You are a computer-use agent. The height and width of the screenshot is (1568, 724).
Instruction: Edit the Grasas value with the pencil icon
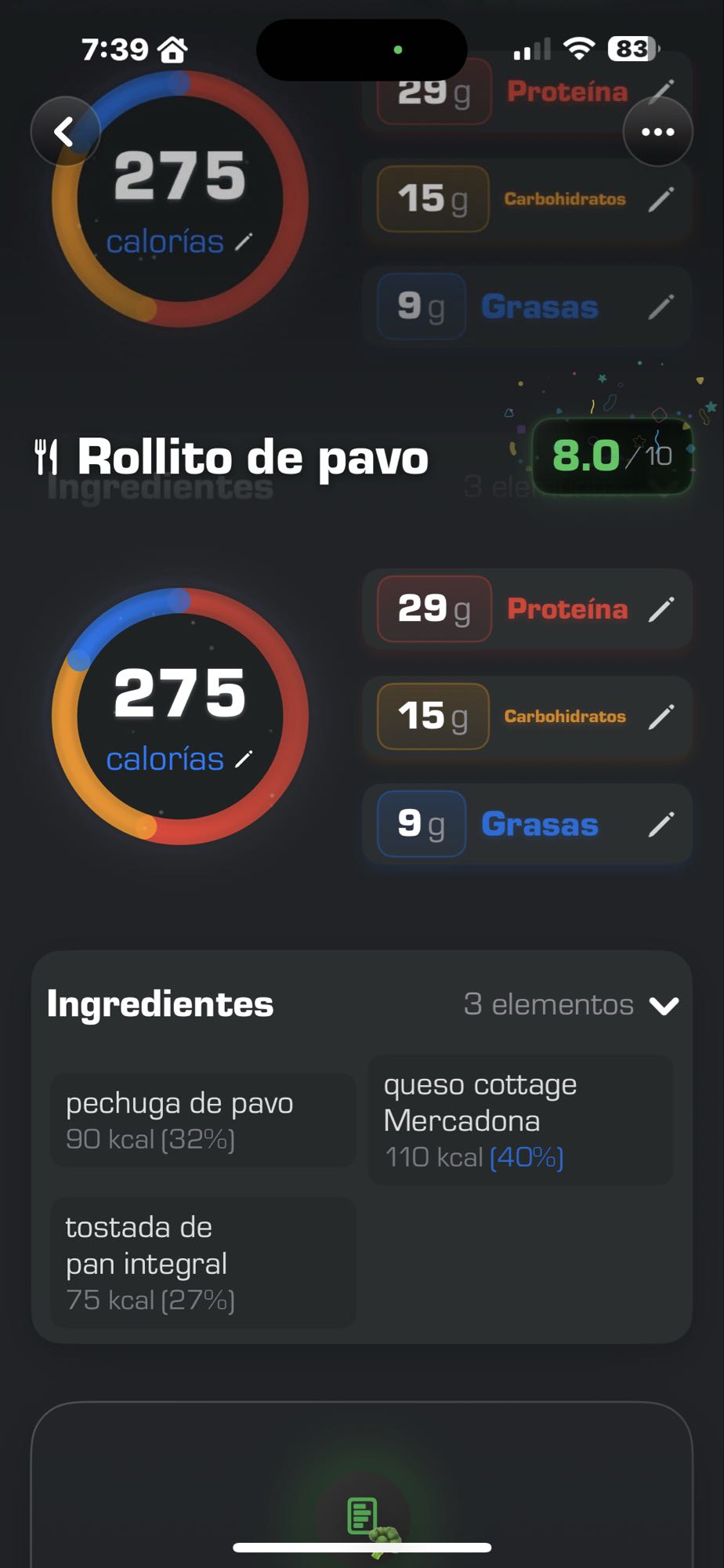(x=665, y=824)
